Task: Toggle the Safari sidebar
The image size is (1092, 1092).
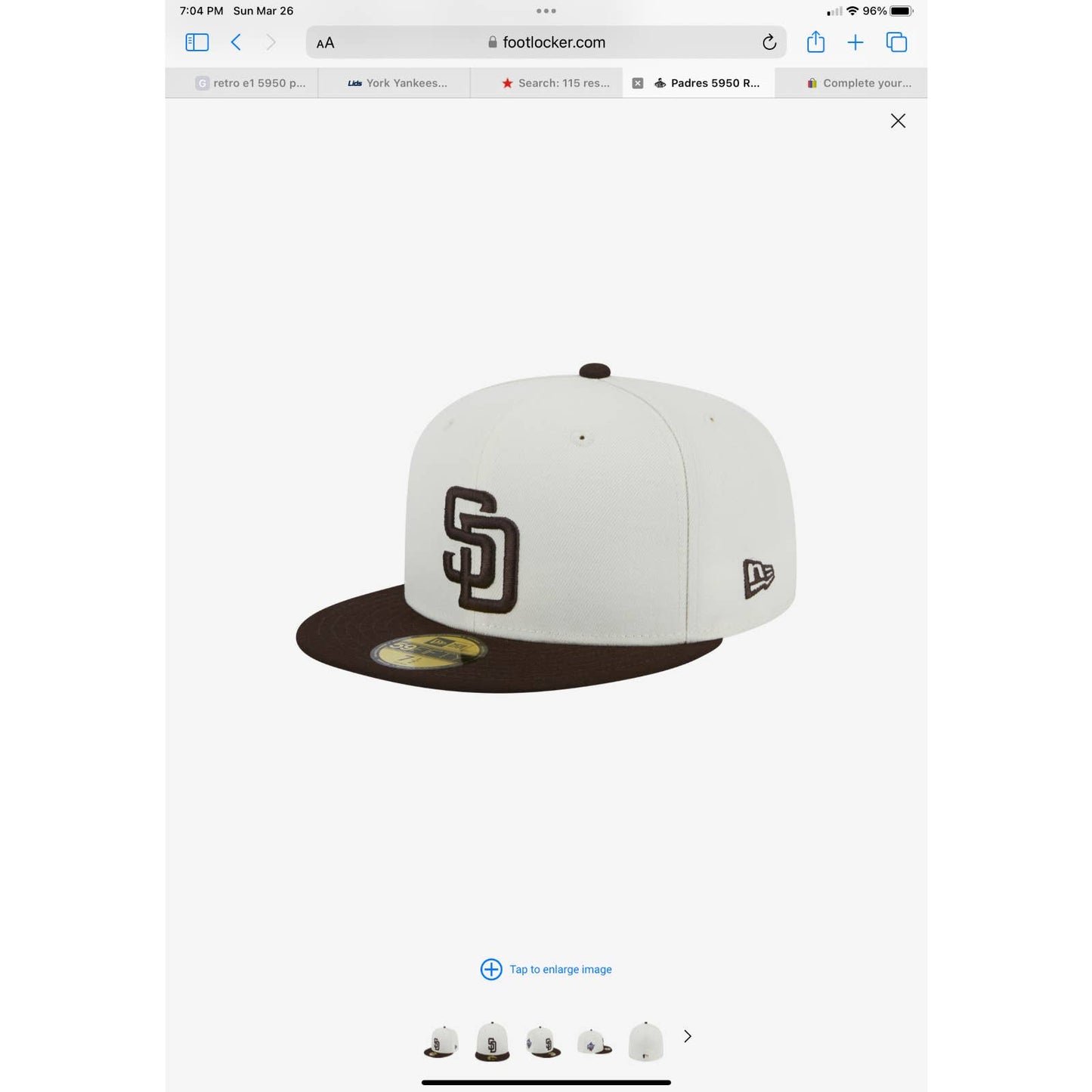Action: [x=196, y=42]
